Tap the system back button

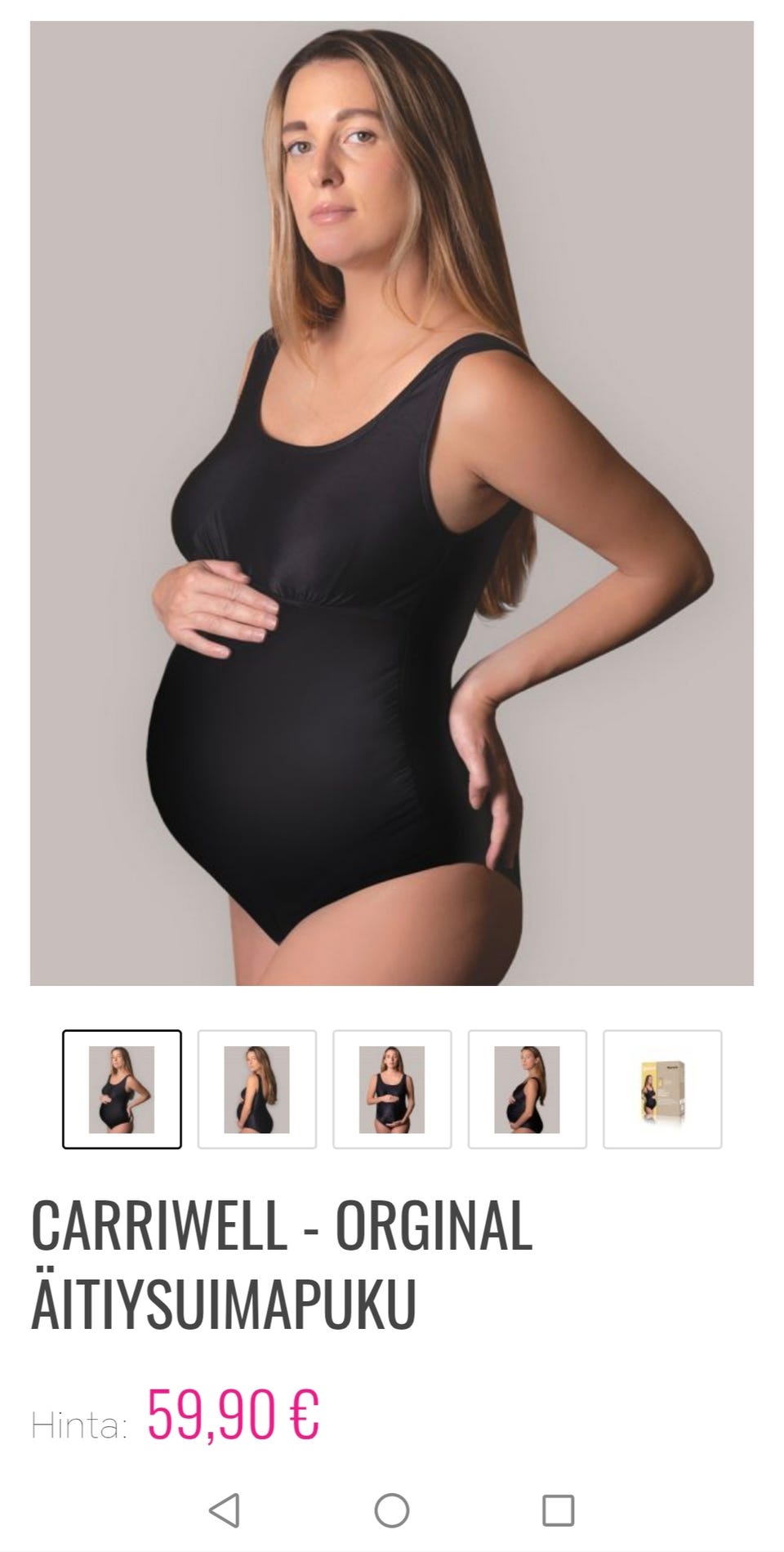(x=225, y=1510)
